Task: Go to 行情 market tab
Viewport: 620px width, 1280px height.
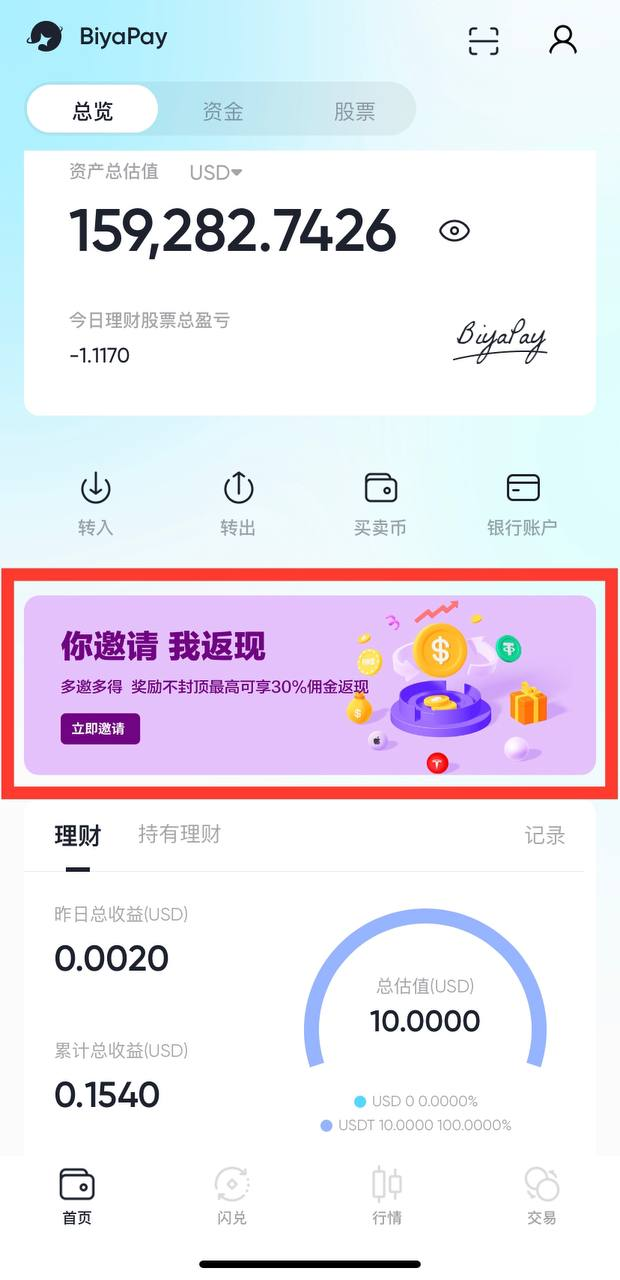Action: (387, 1196)
